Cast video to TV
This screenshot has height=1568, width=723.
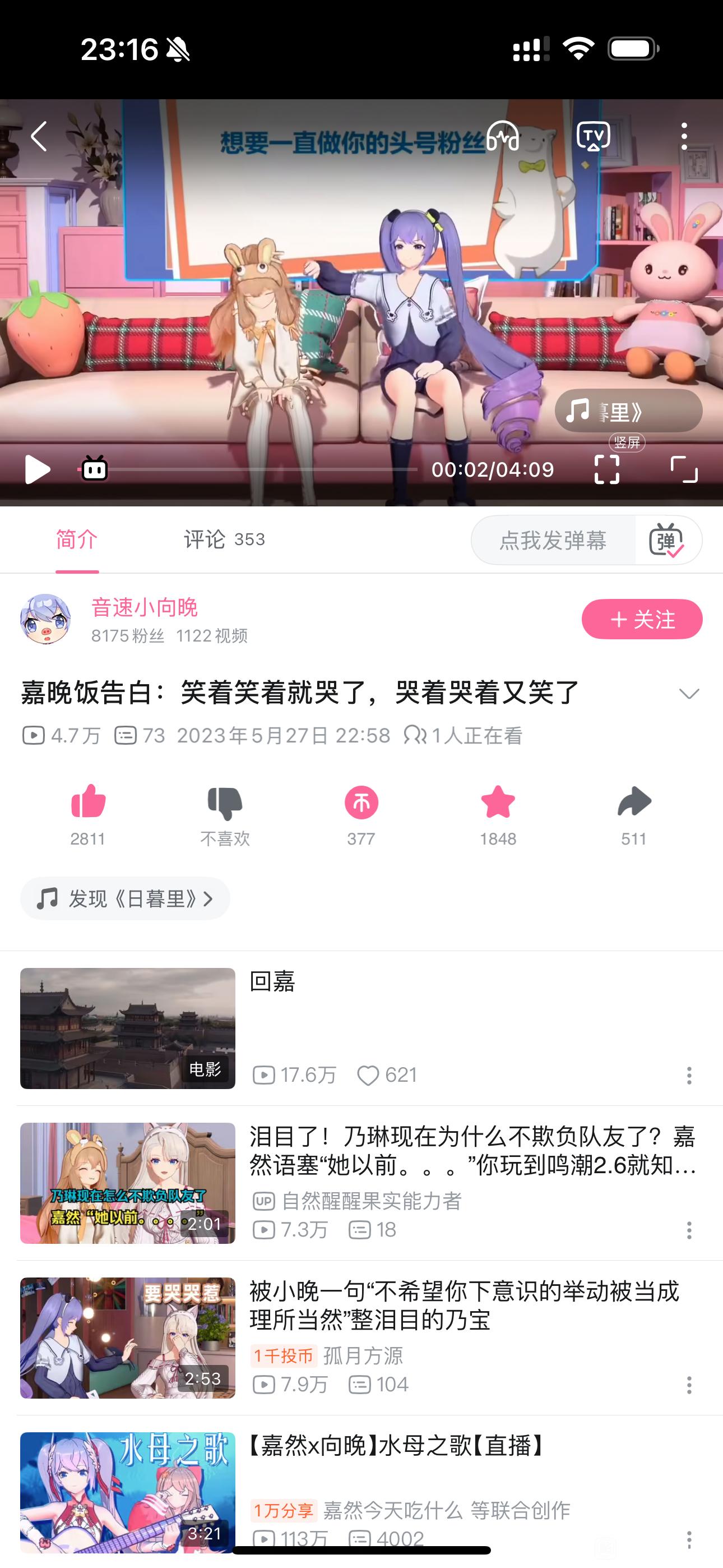(594, 136)
